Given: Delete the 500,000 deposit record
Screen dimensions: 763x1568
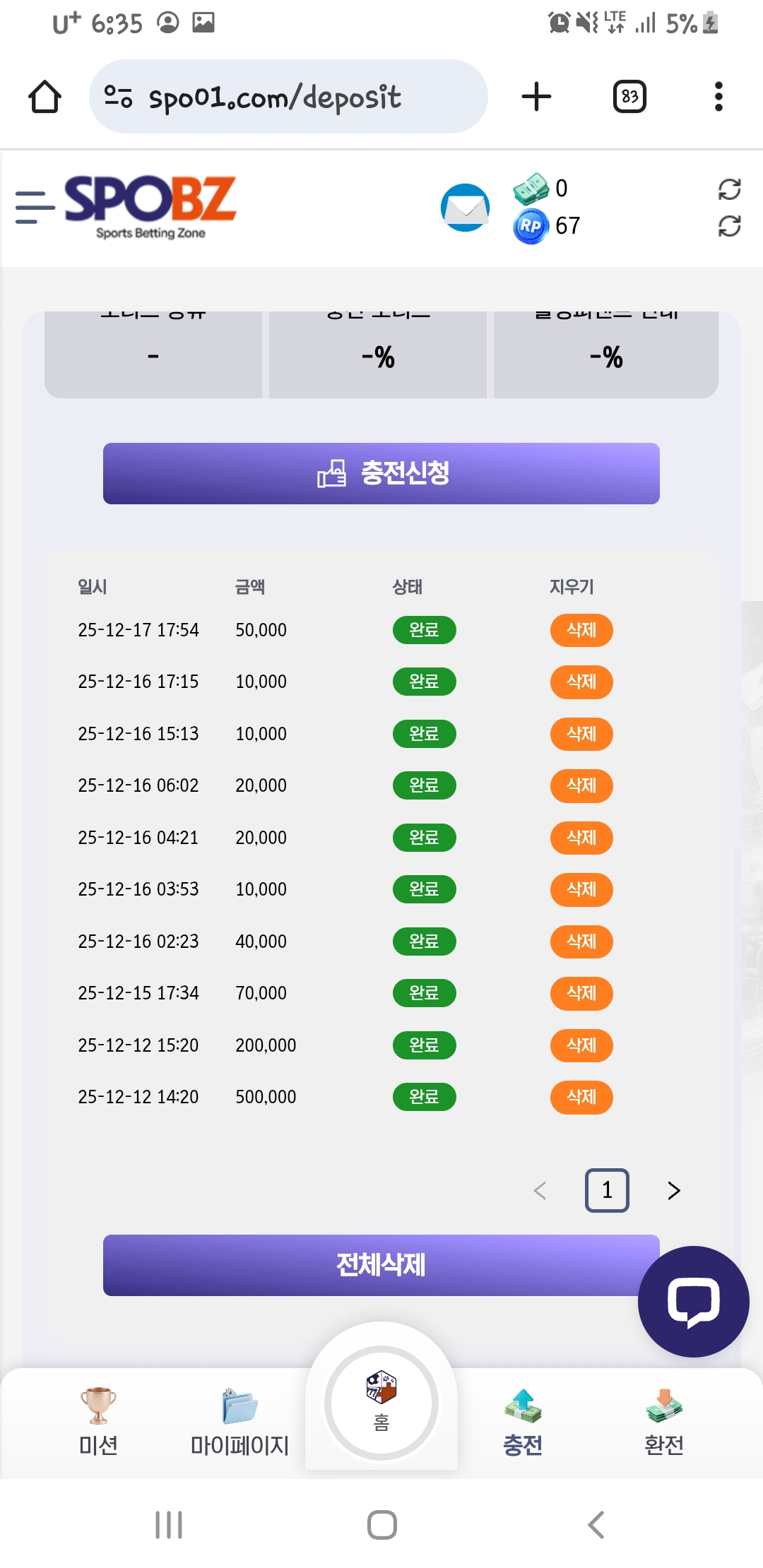Looking at the screenshot, I should [581, 1097].
